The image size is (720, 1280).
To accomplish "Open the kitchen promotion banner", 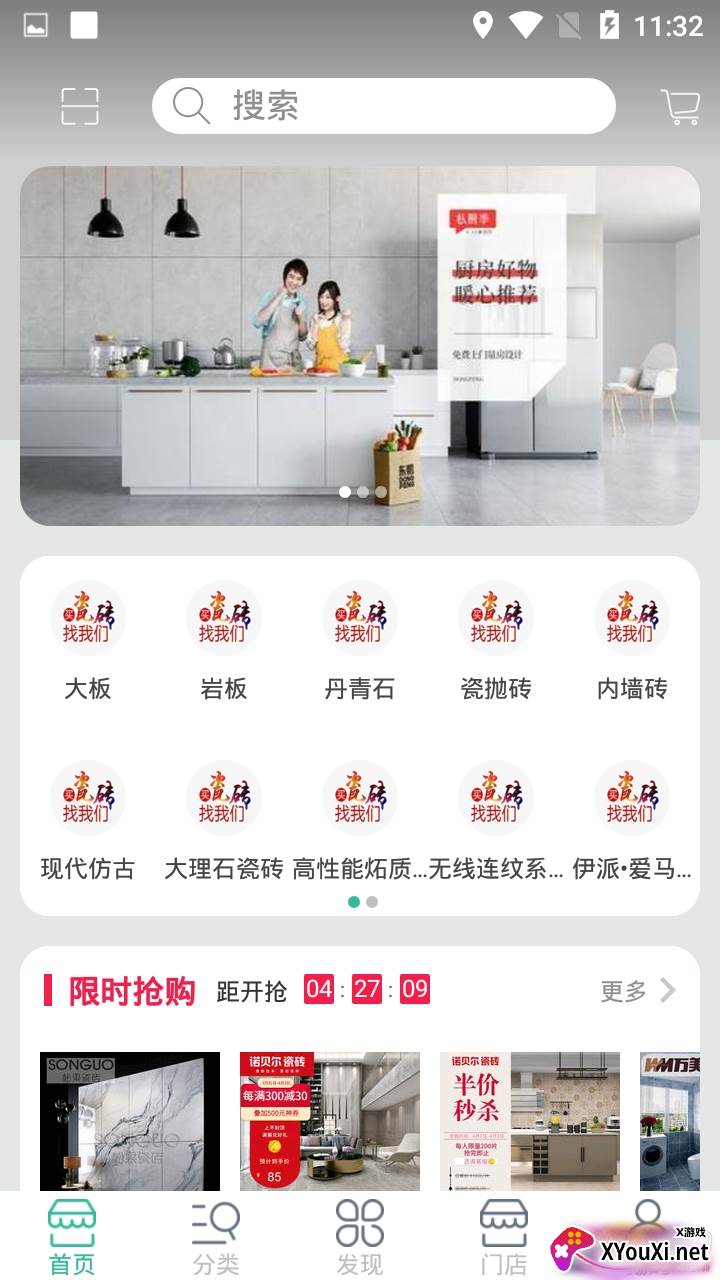I will pyautogui.click(x=360, y=345).
